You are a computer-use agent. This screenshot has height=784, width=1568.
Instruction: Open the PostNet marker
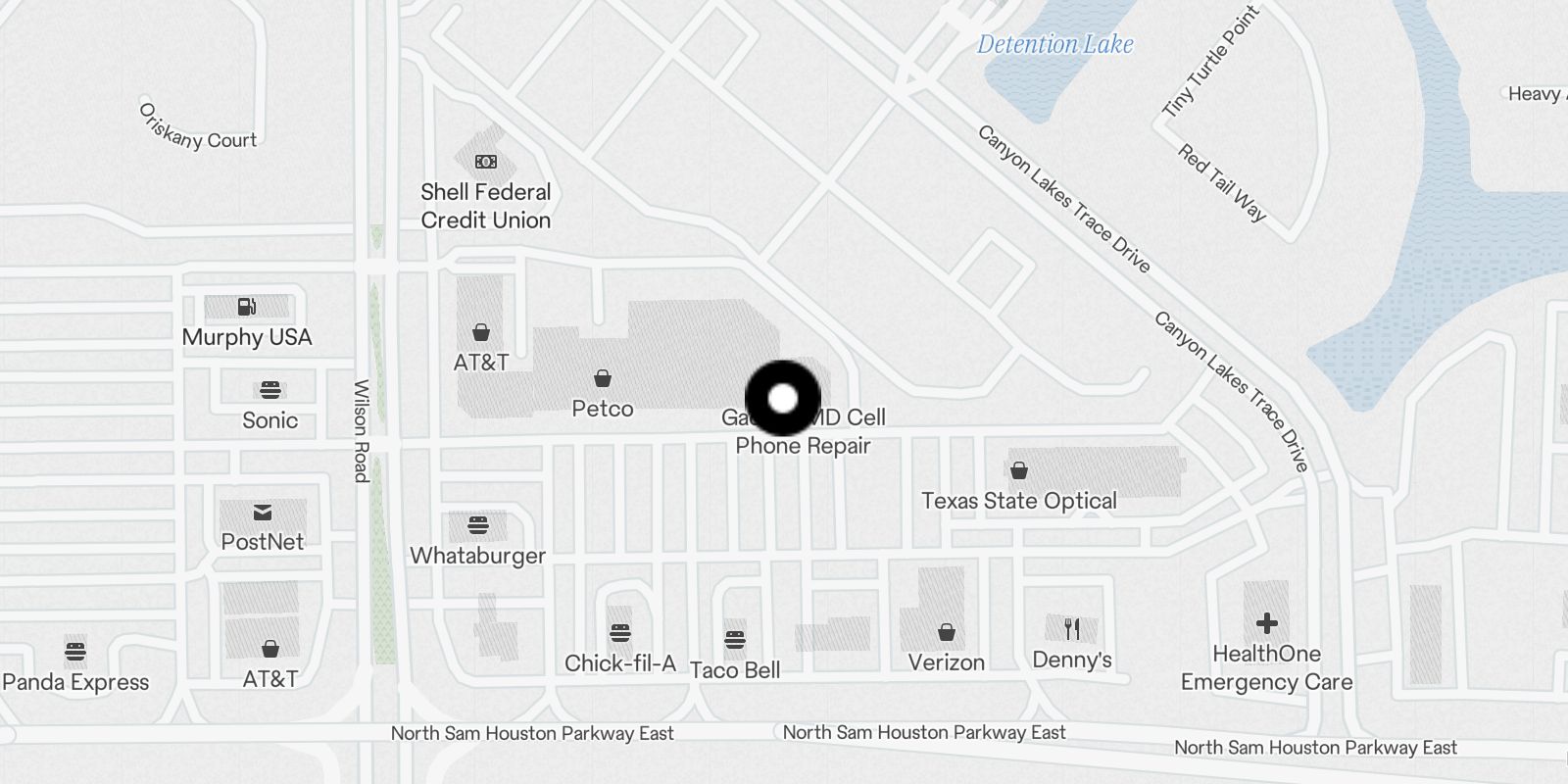263,513
